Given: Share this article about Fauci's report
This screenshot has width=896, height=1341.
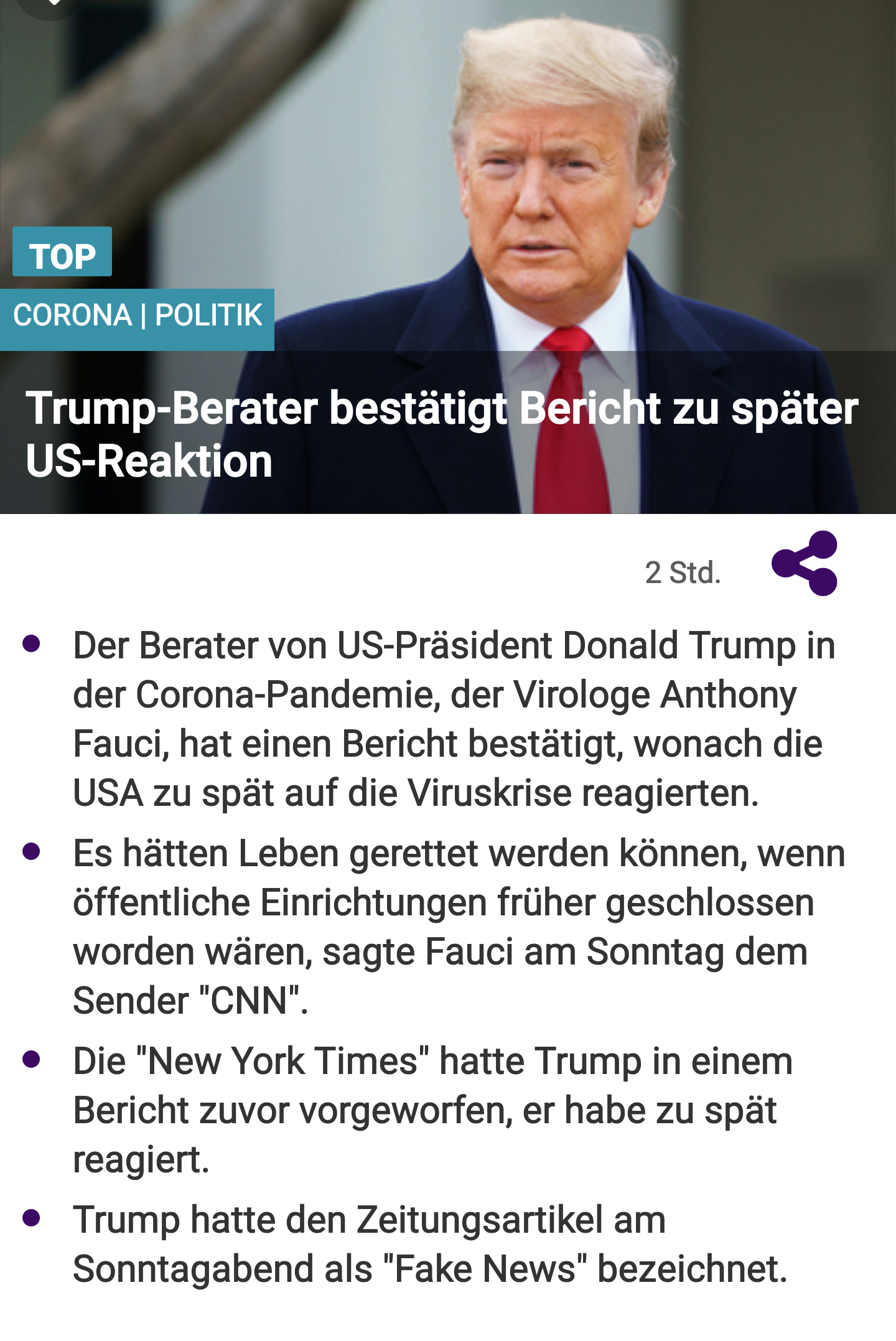Looking at the screenshot, I should (804, 564).
